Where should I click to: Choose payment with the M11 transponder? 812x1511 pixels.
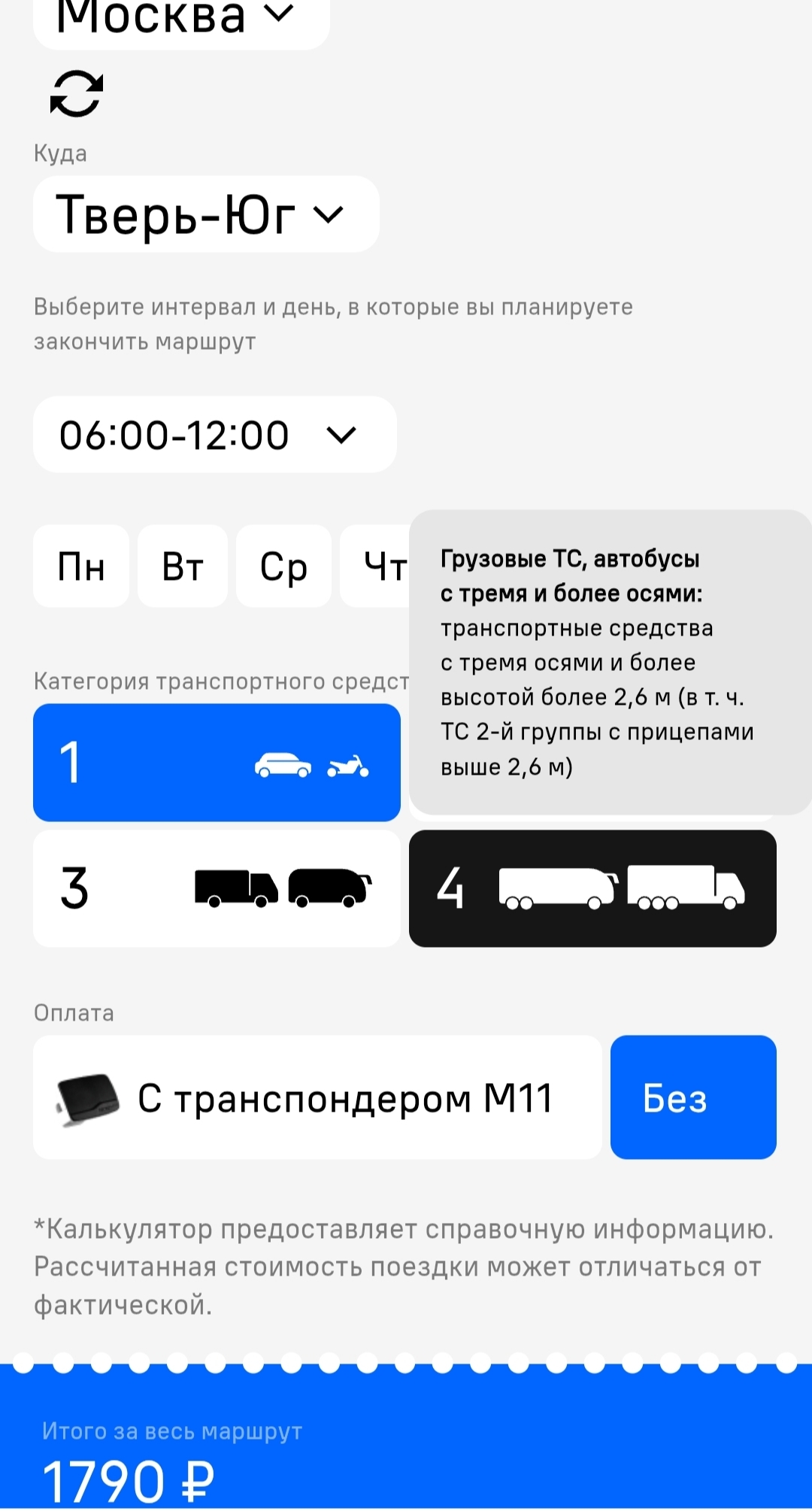pyautogui.click(x=317, y=1097)
